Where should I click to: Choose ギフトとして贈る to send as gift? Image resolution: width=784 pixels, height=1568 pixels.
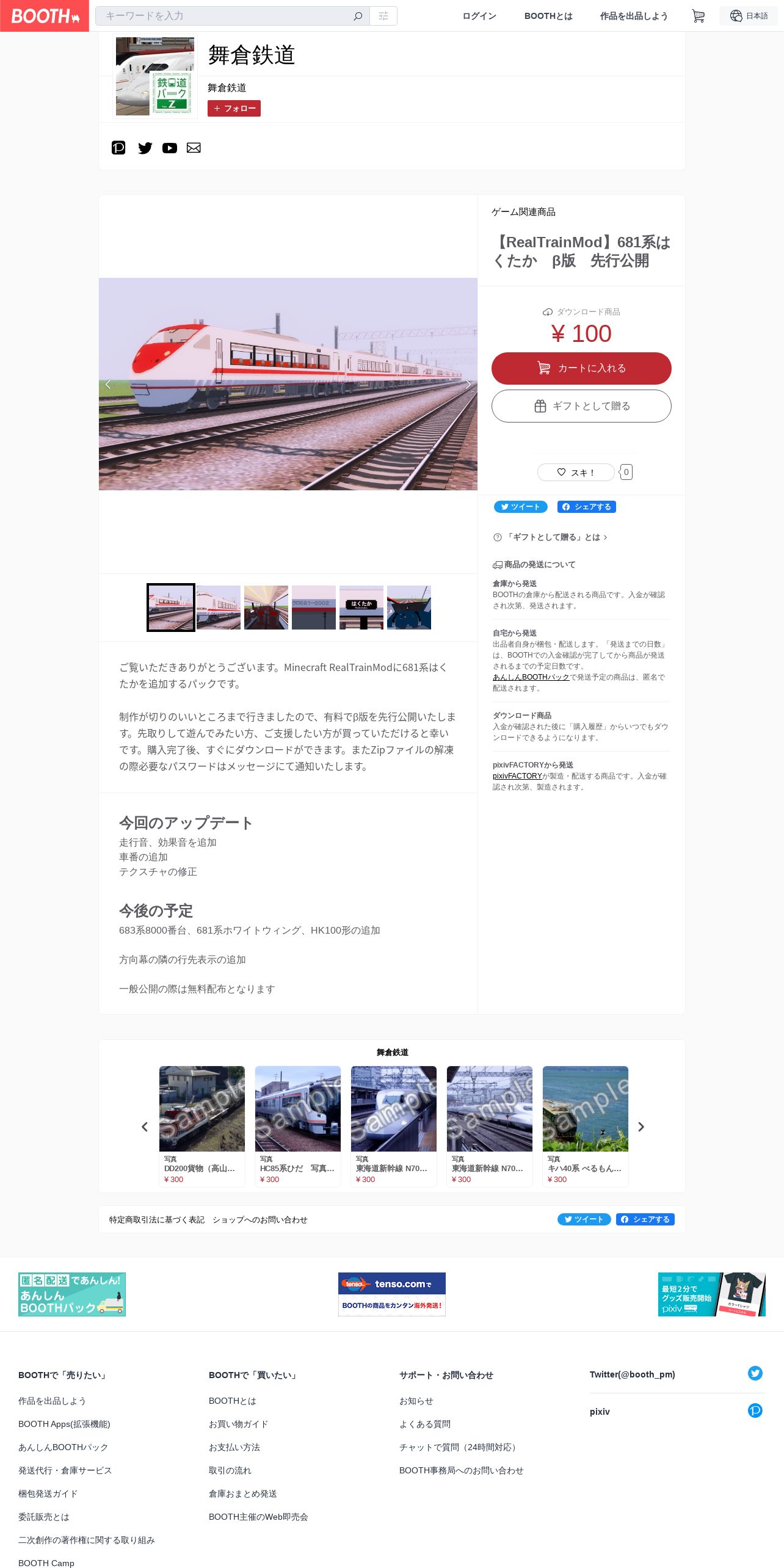pos(581,406)
